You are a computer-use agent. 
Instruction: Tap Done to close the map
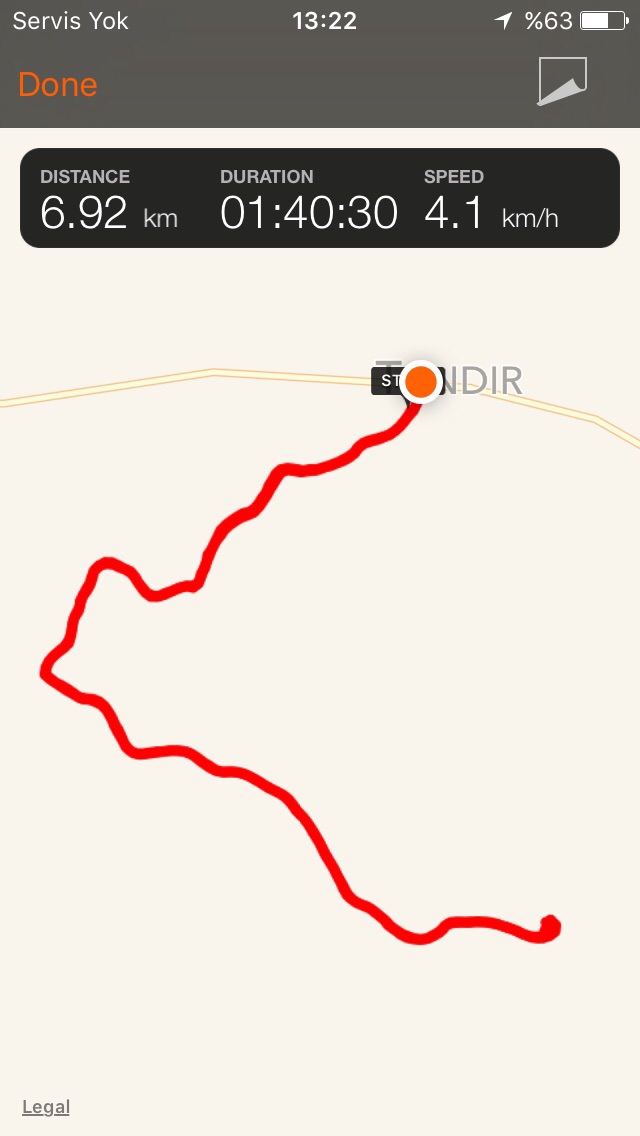[x=57, y=85]
